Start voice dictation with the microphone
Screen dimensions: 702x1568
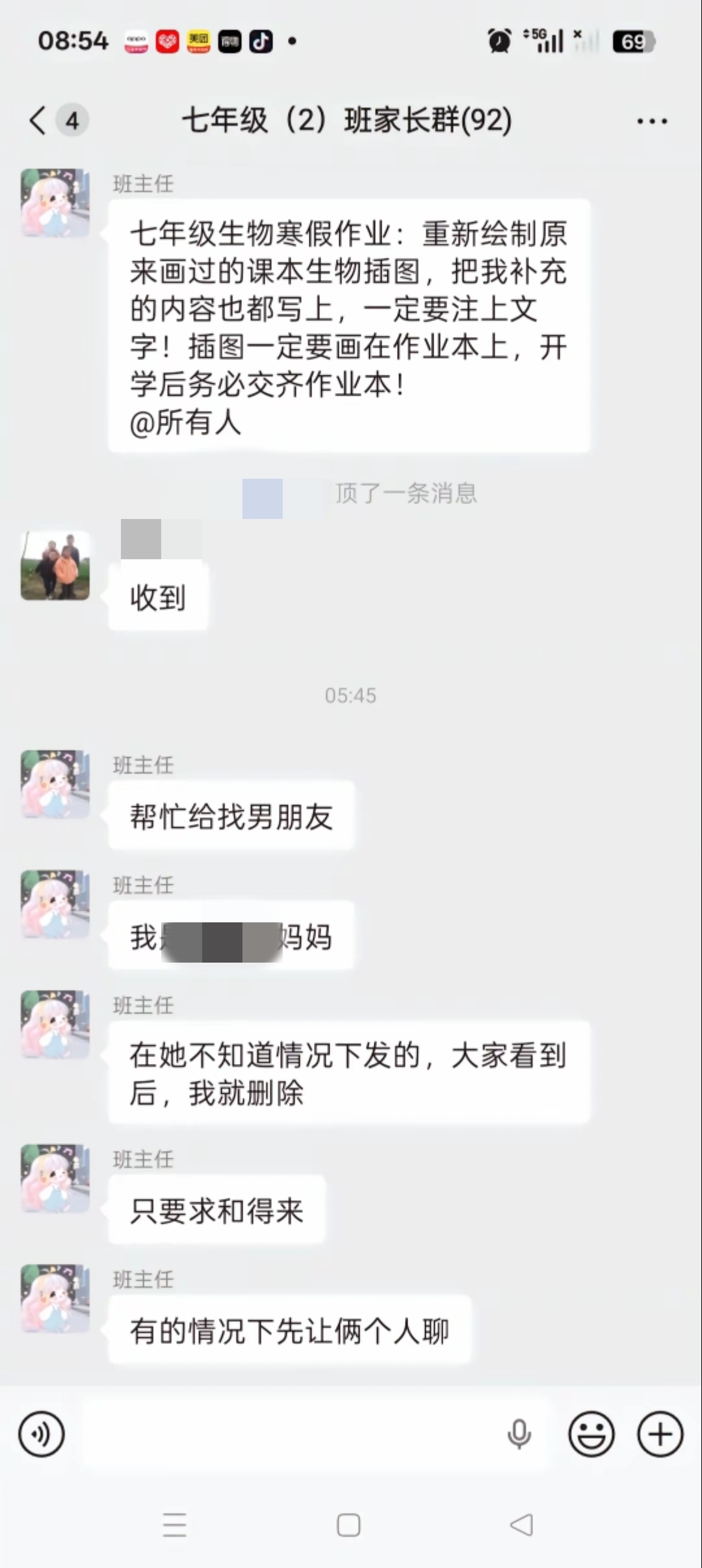click(x=519, y=1434)
